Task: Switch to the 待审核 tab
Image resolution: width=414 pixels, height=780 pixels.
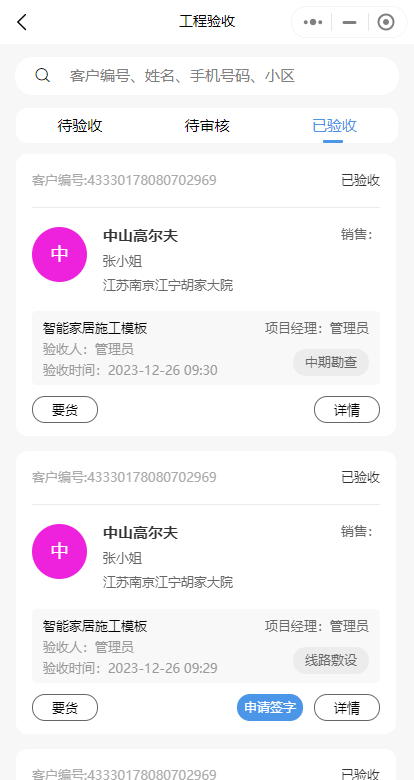Action: pos(207,125)
